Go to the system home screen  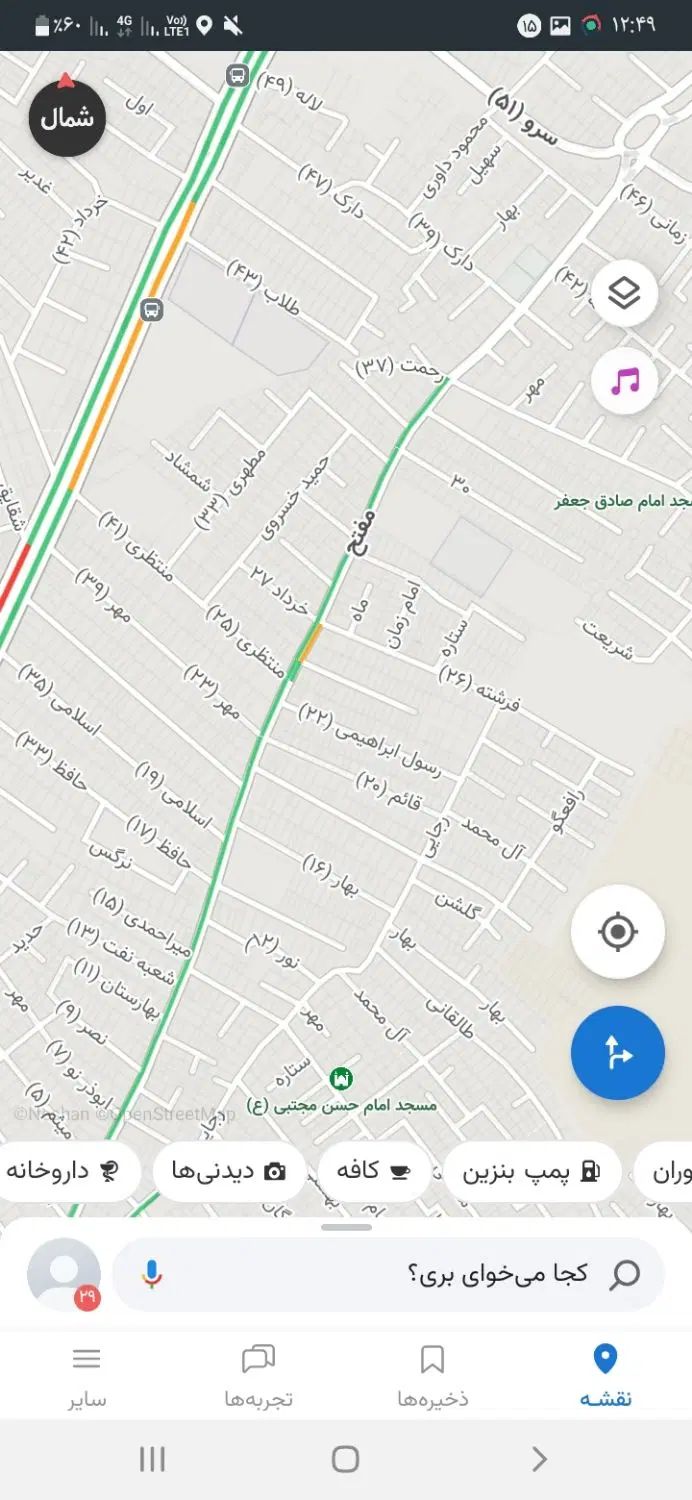point(345,1459)
